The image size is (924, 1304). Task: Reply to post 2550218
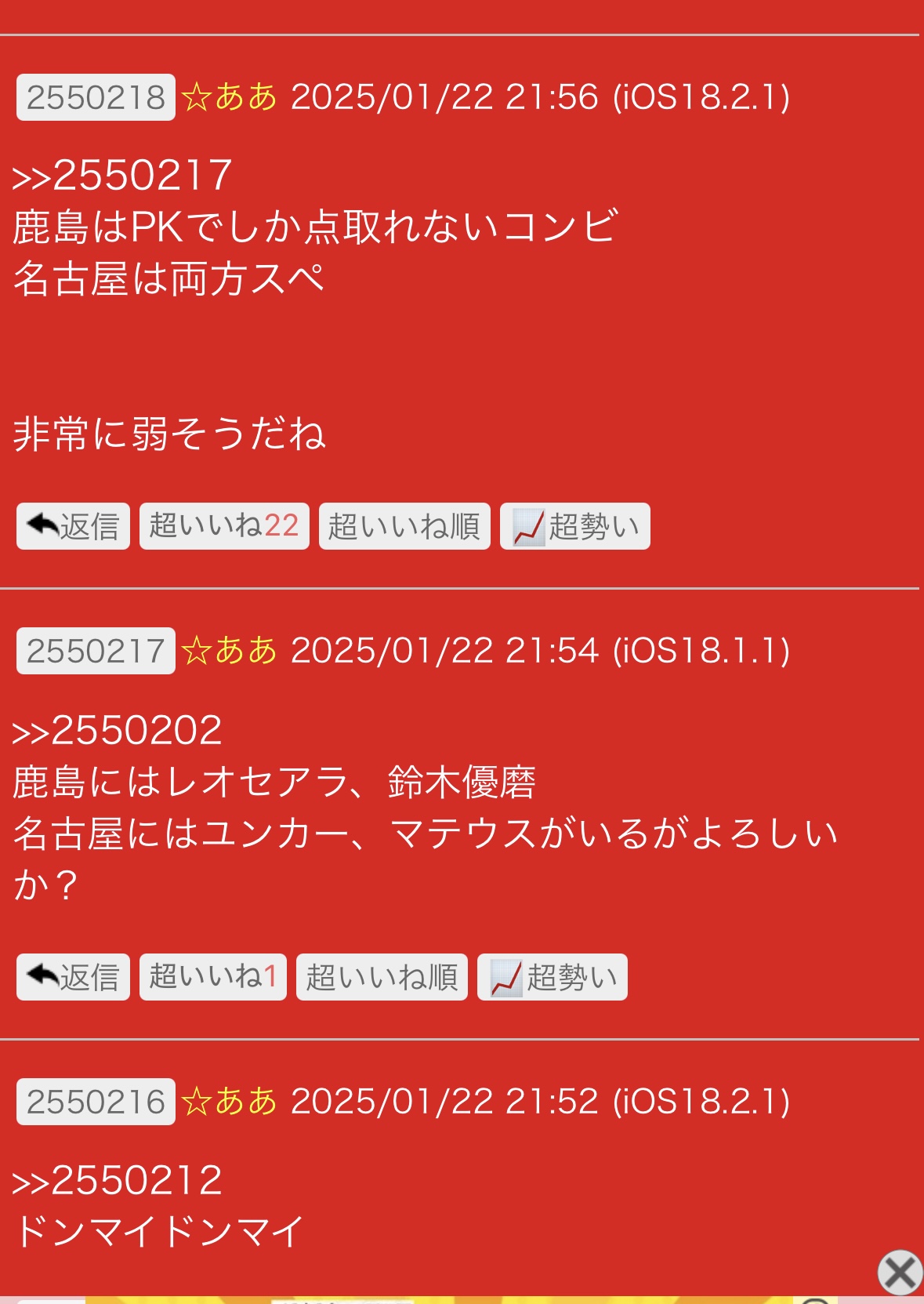(73, 526)
